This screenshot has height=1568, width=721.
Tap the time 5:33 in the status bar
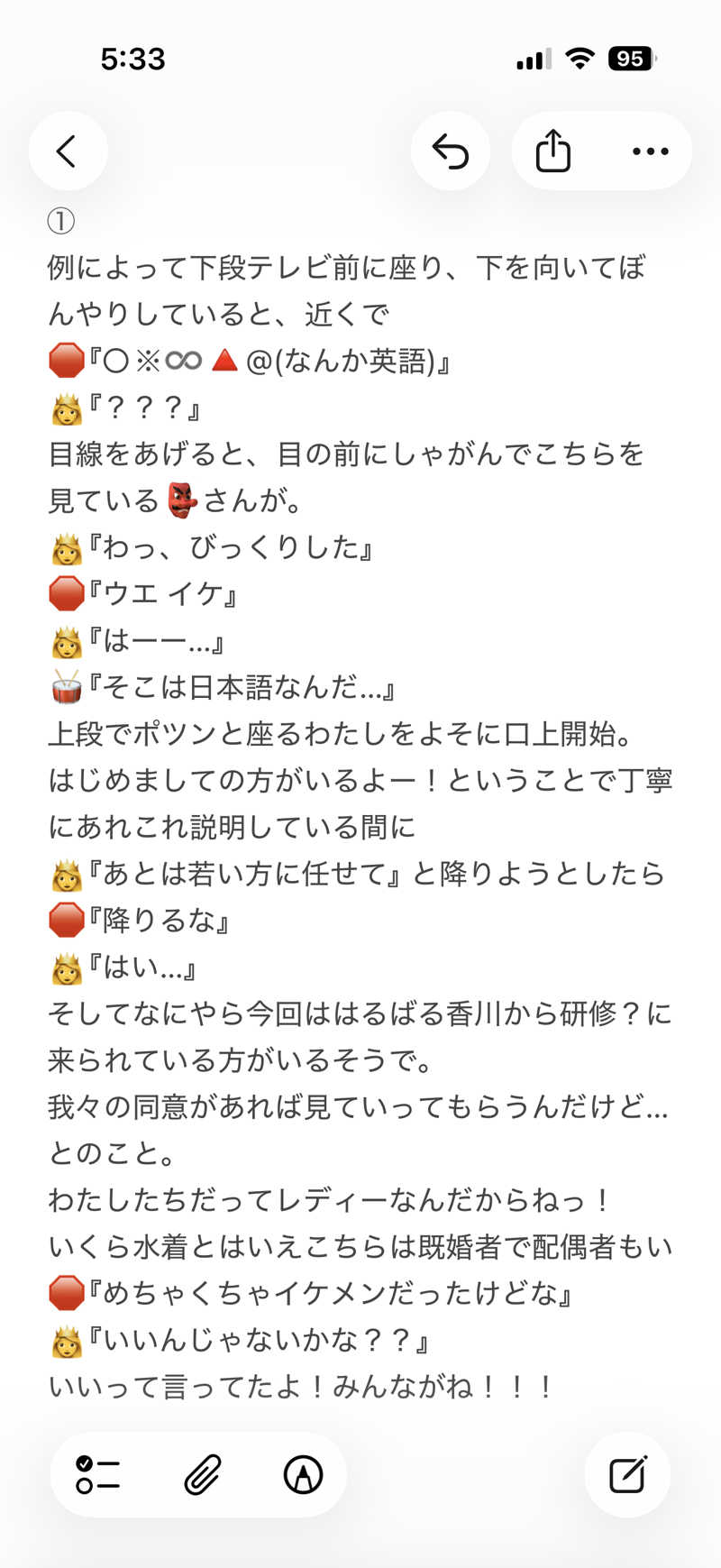pyautogui.click(x=134, y=58)
